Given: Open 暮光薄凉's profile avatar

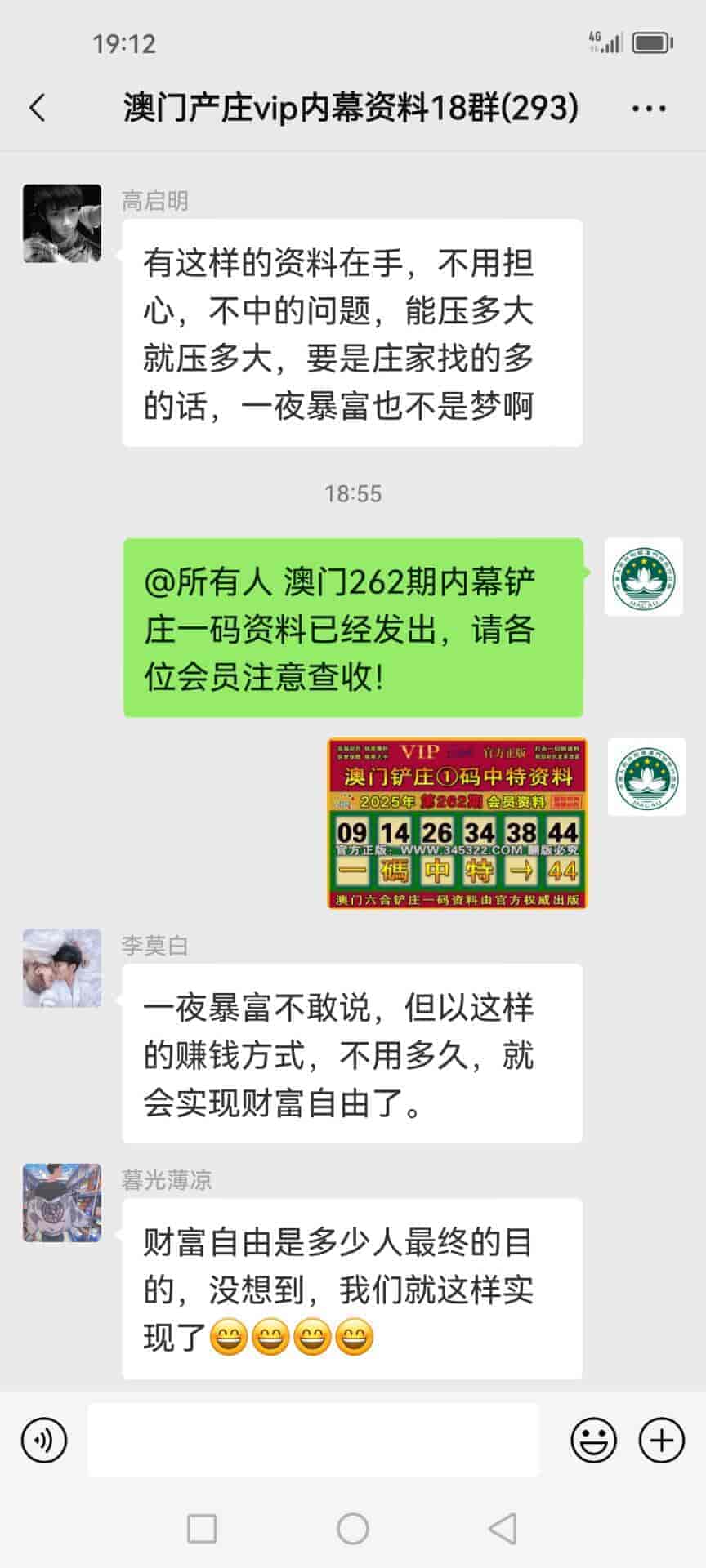Looking at the screenshot, I should click(x=62, y=1203).
